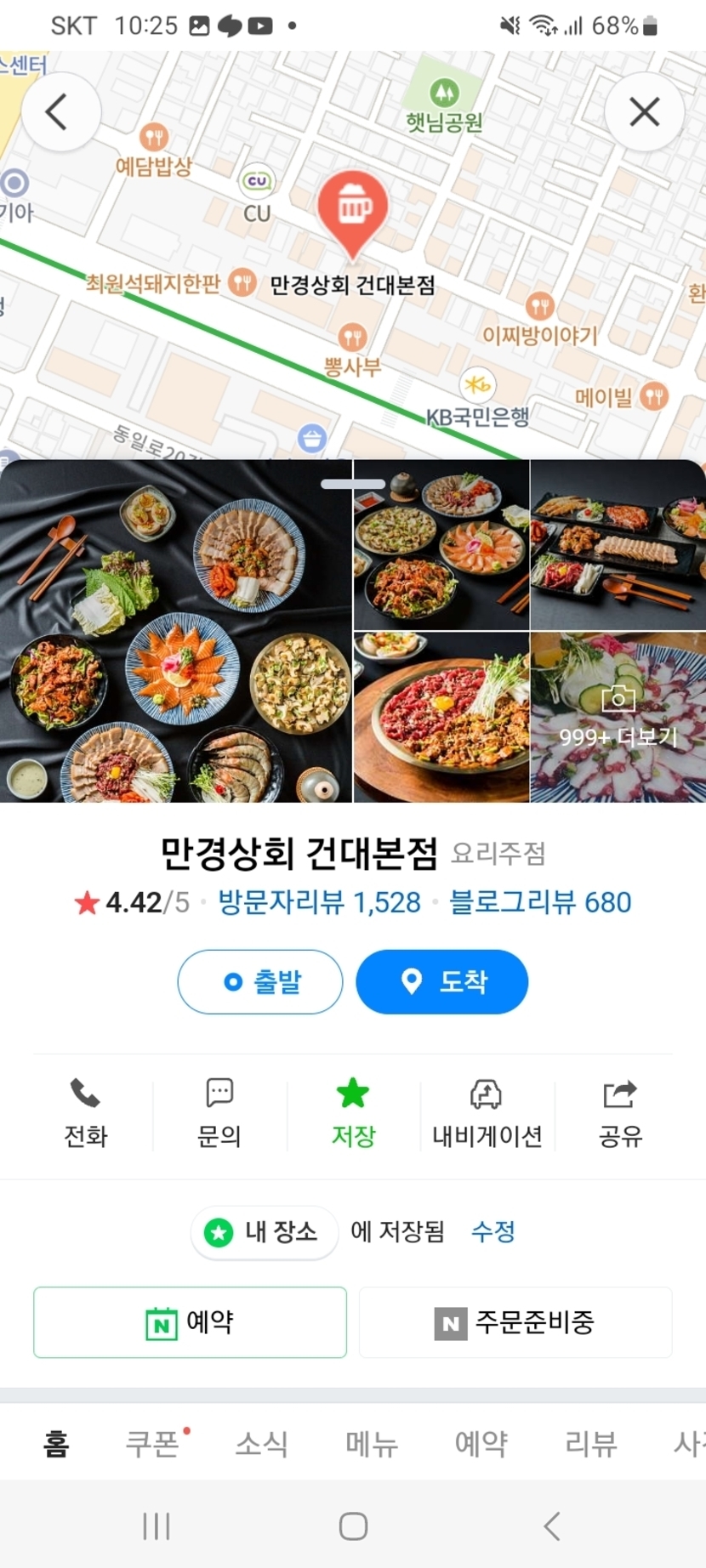
Task: Set this place as 출발 point
Action: [260, 982]
